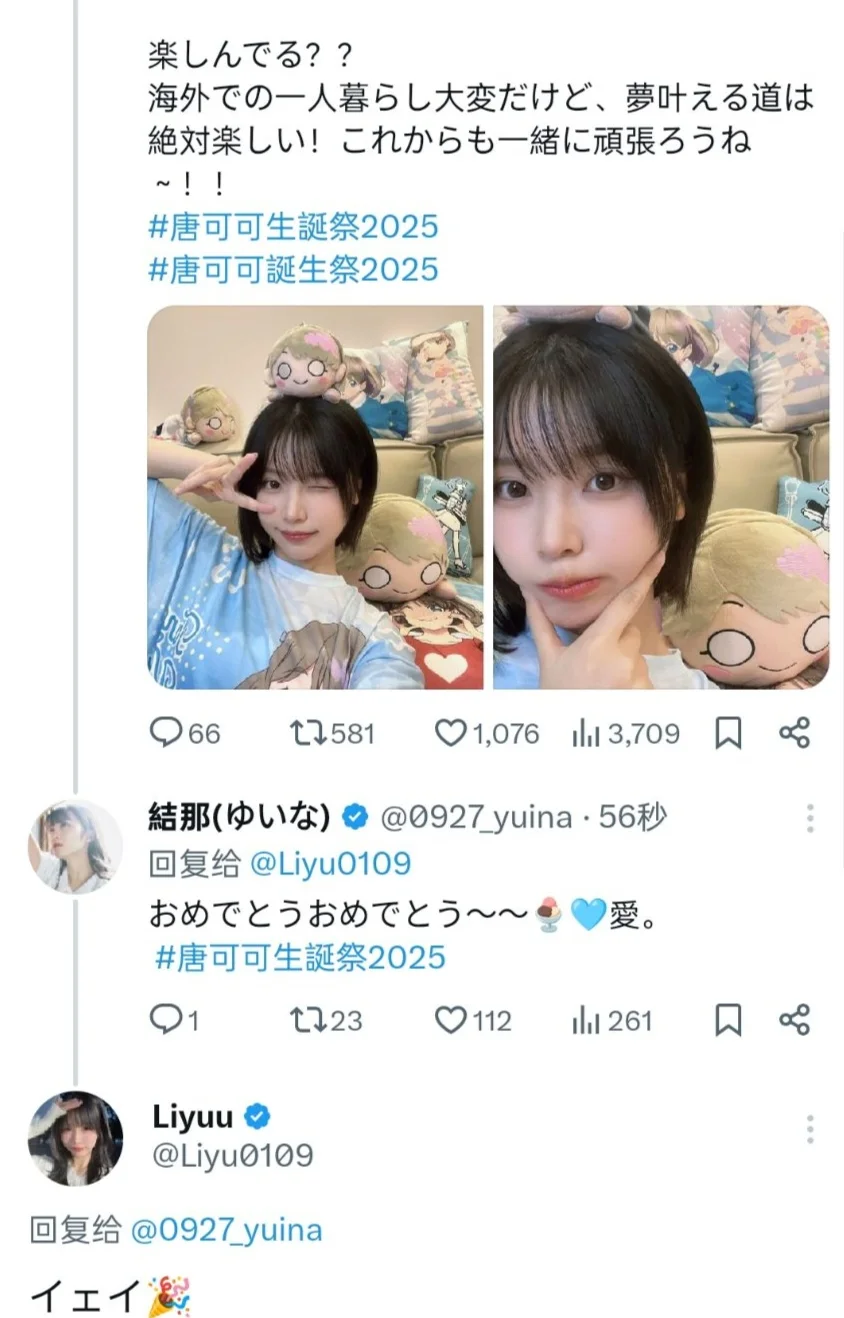Share 結那's おめでとう reply

[x=794, y=1020]
